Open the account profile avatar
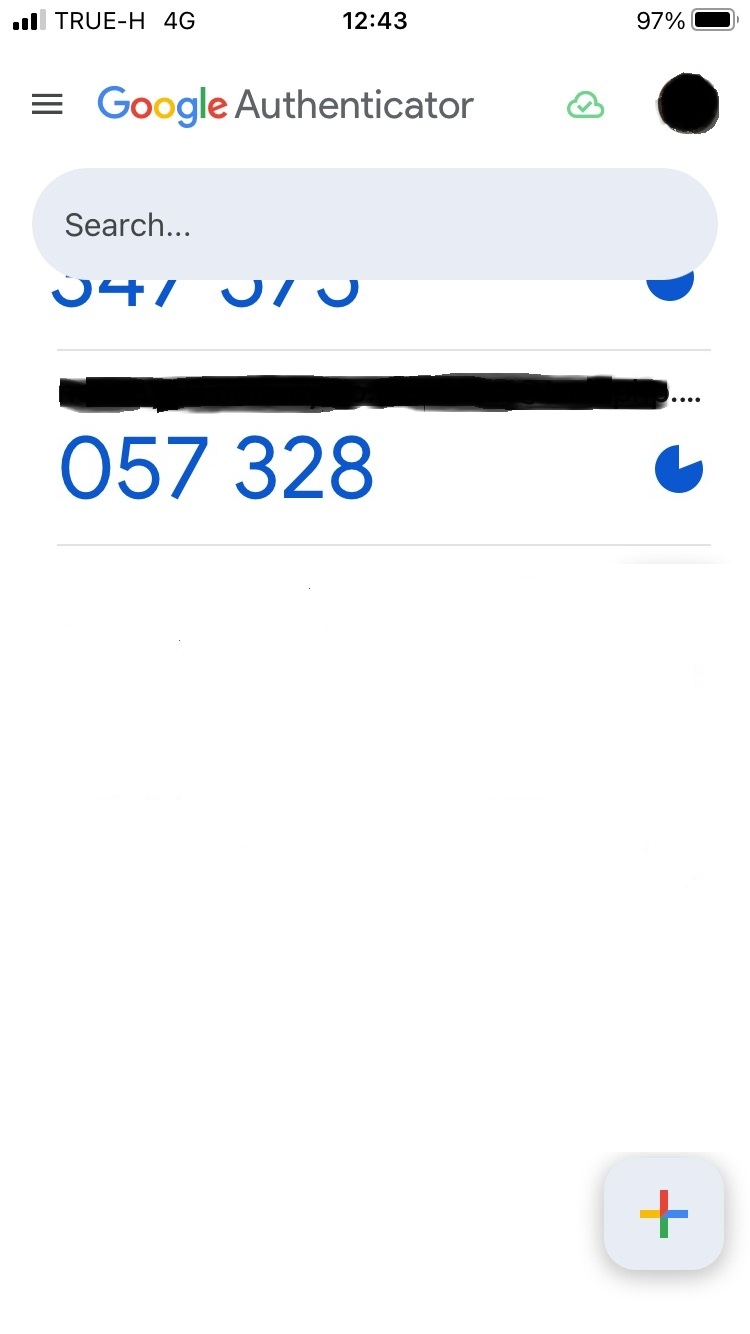The width and height of the screenshot is (750, 1334). click(x=688, y=104)
